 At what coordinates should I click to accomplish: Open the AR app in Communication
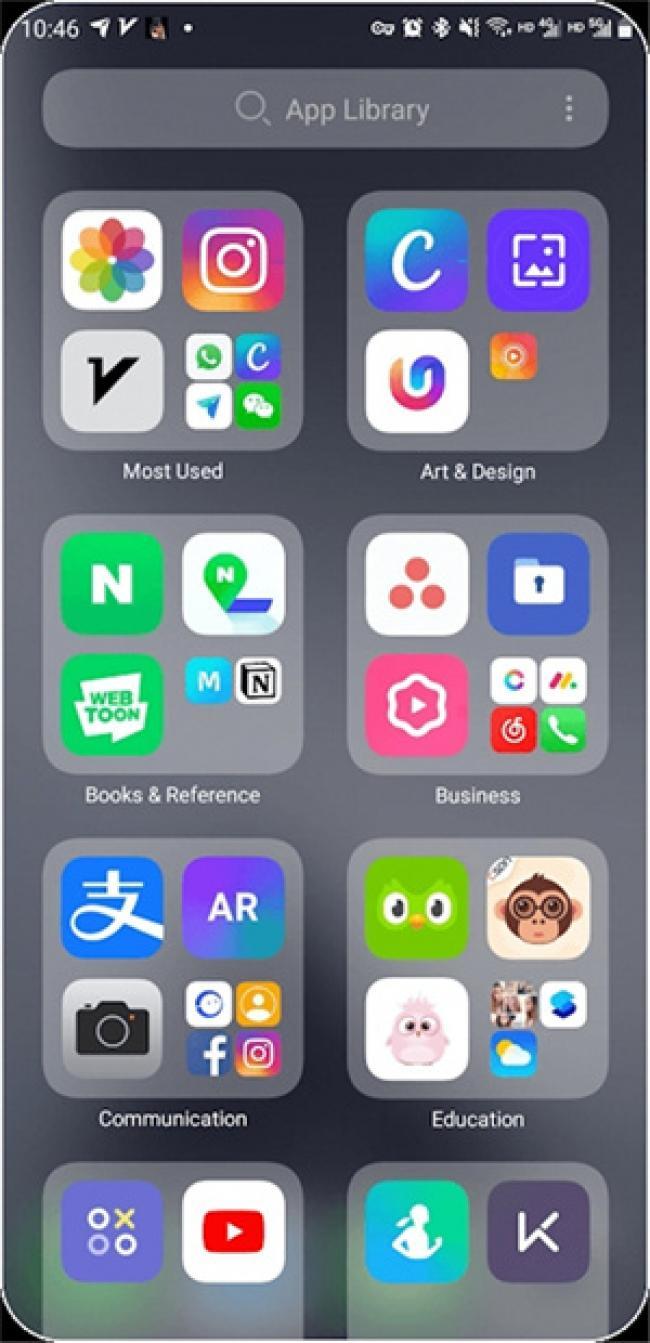click(233, 907)
